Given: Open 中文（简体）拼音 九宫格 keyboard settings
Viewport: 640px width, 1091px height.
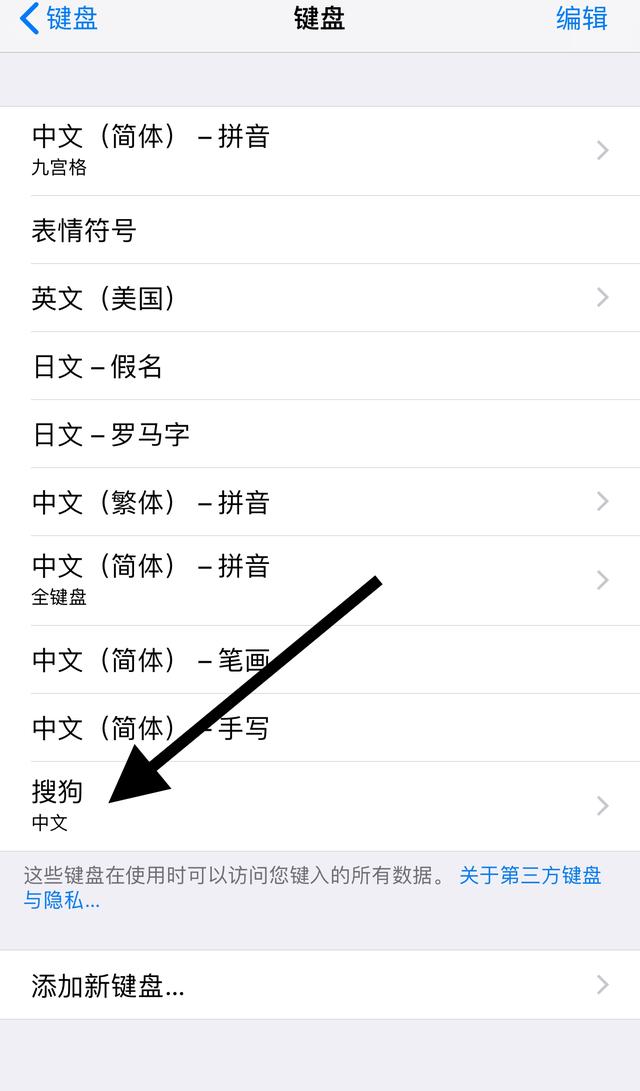Looking at the screenshot, I should pyautogui.click(x=320, y=151).
